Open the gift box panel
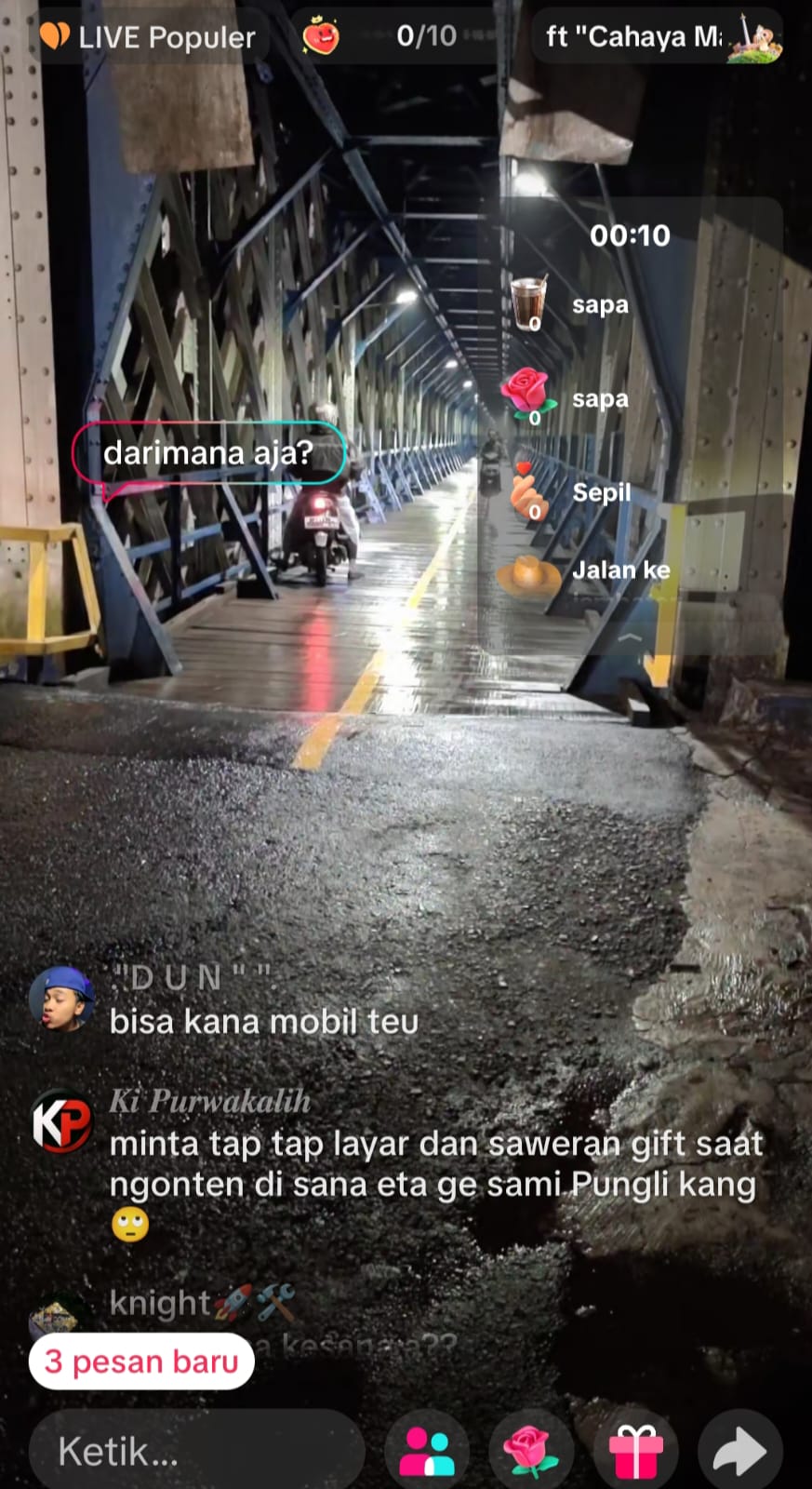812x1489 pixels. pyautogui.click(x=636, y=1451)
